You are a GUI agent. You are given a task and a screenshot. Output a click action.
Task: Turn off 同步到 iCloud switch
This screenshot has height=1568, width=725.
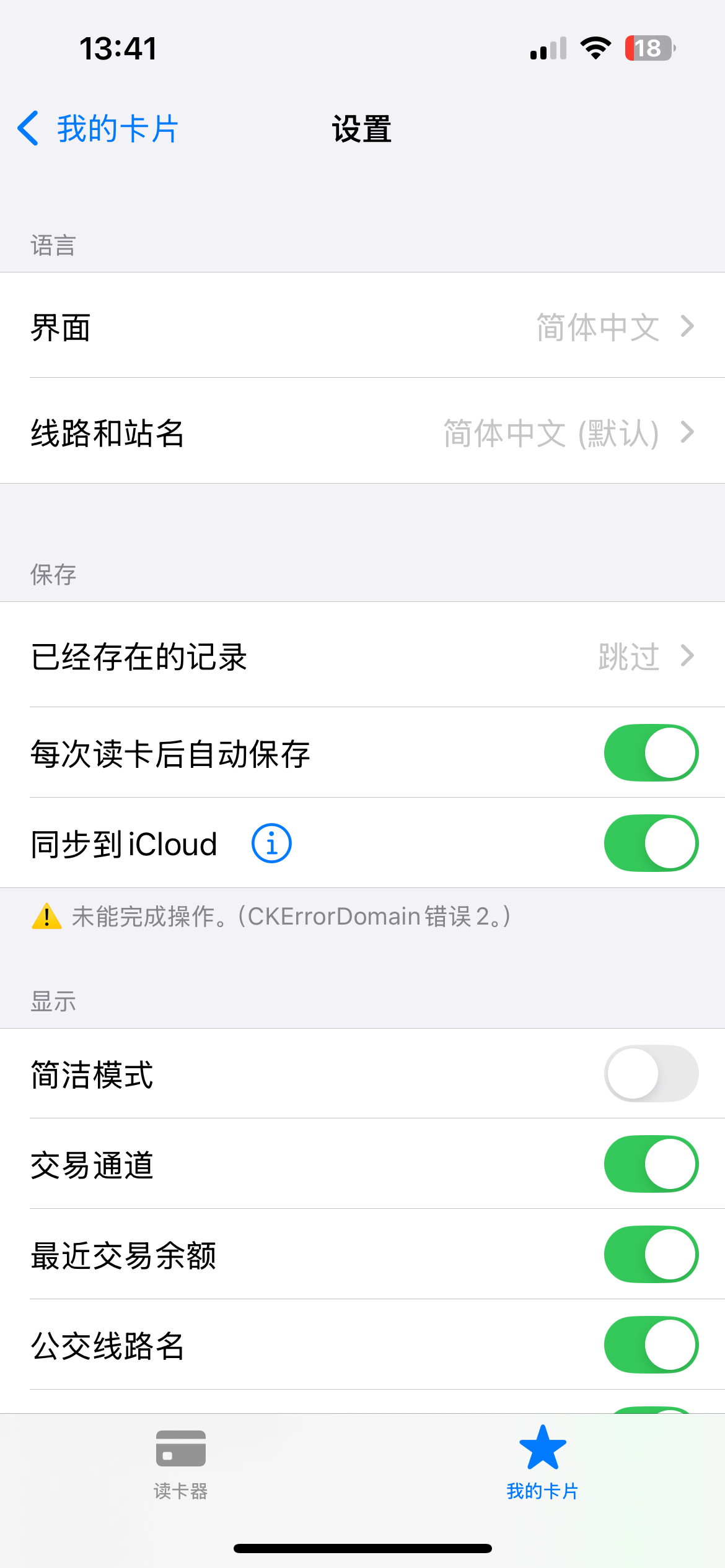(651, 843)
